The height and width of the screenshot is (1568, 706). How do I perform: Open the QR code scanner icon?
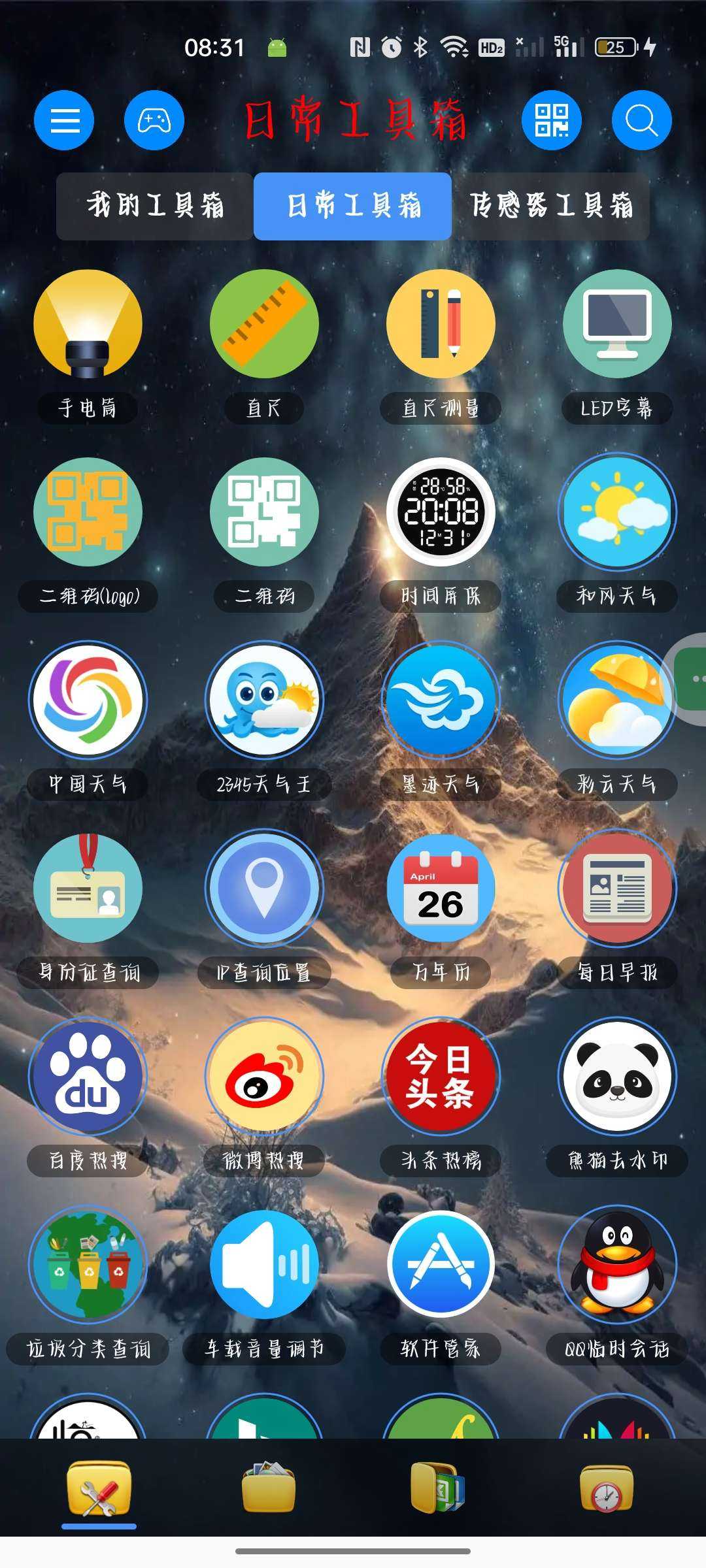click(551, 121)
